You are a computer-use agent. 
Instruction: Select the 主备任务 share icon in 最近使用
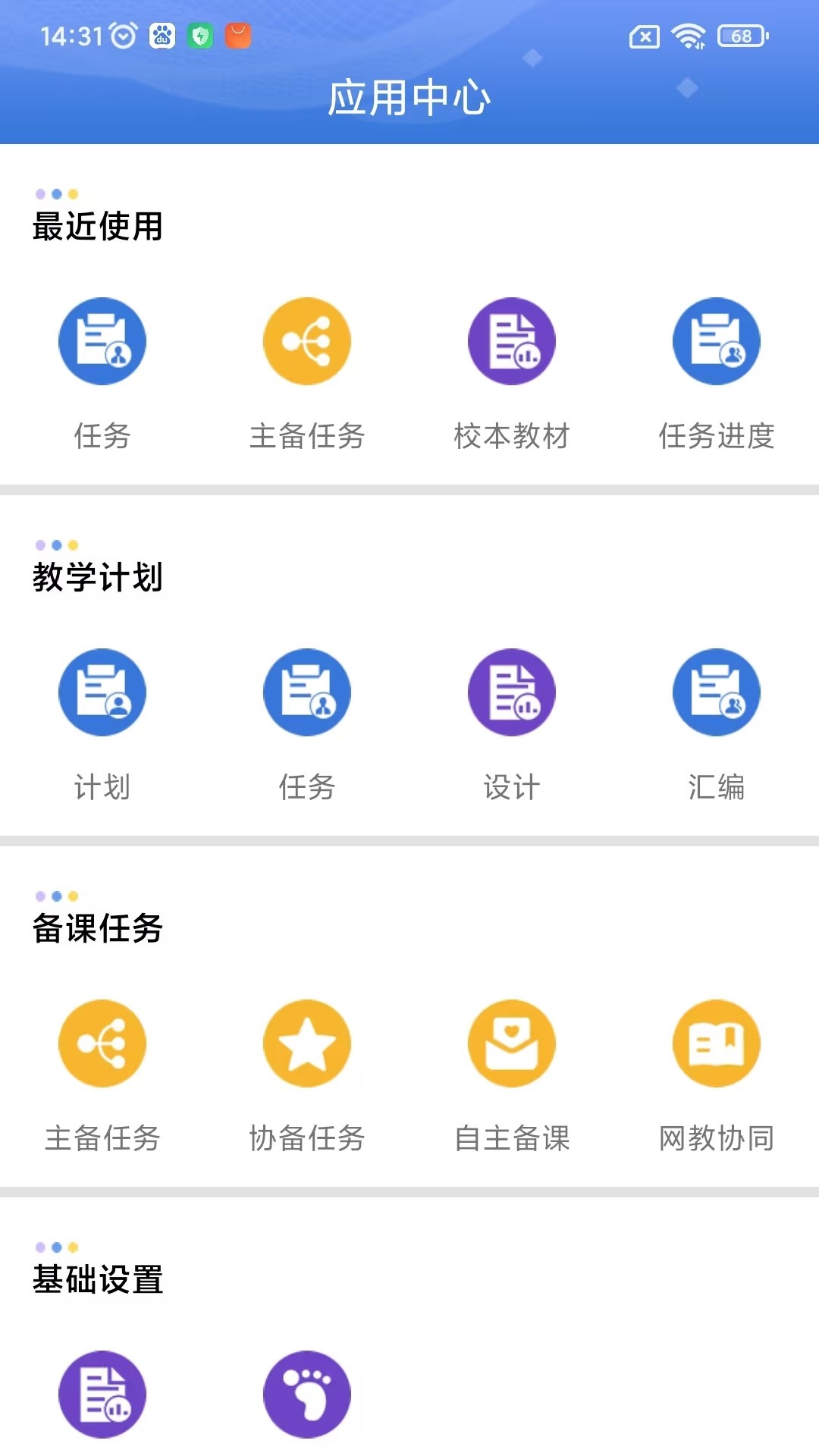pos(307,341)
